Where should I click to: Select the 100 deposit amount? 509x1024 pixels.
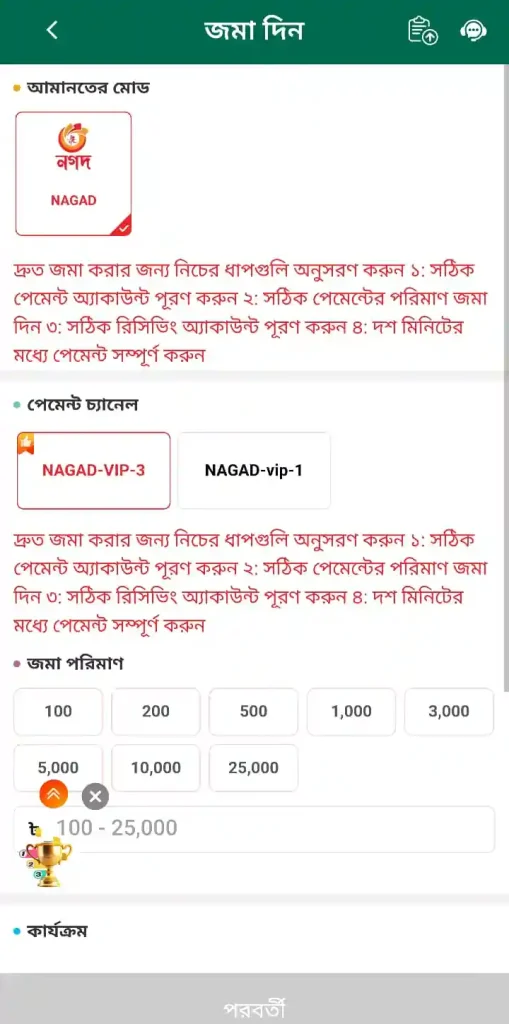58,711
